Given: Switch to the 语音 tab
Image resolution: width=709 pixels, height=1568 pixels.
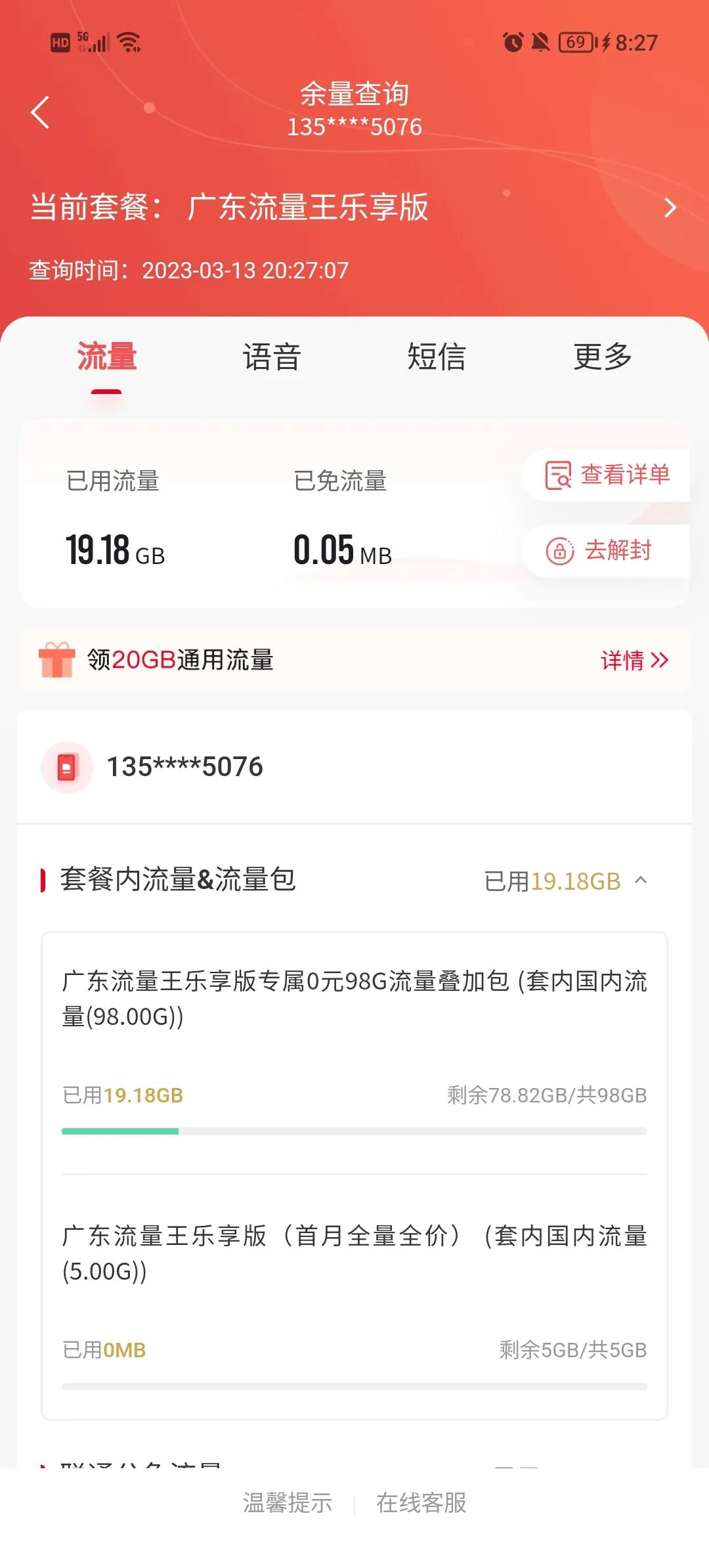Looking at the screenshot, I should tap(271, 357).
